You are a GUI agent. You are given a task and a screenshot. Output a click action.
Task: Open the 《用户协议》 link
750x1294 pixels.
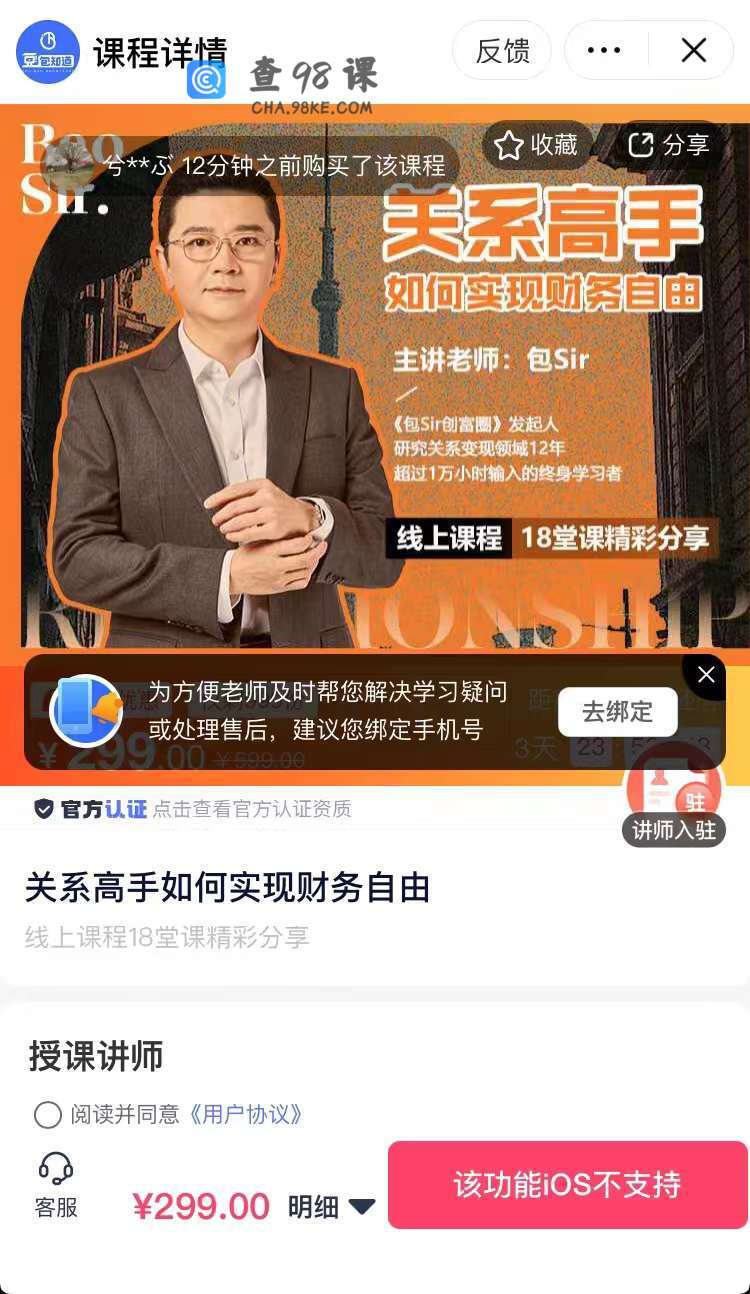coord(245,1114)
